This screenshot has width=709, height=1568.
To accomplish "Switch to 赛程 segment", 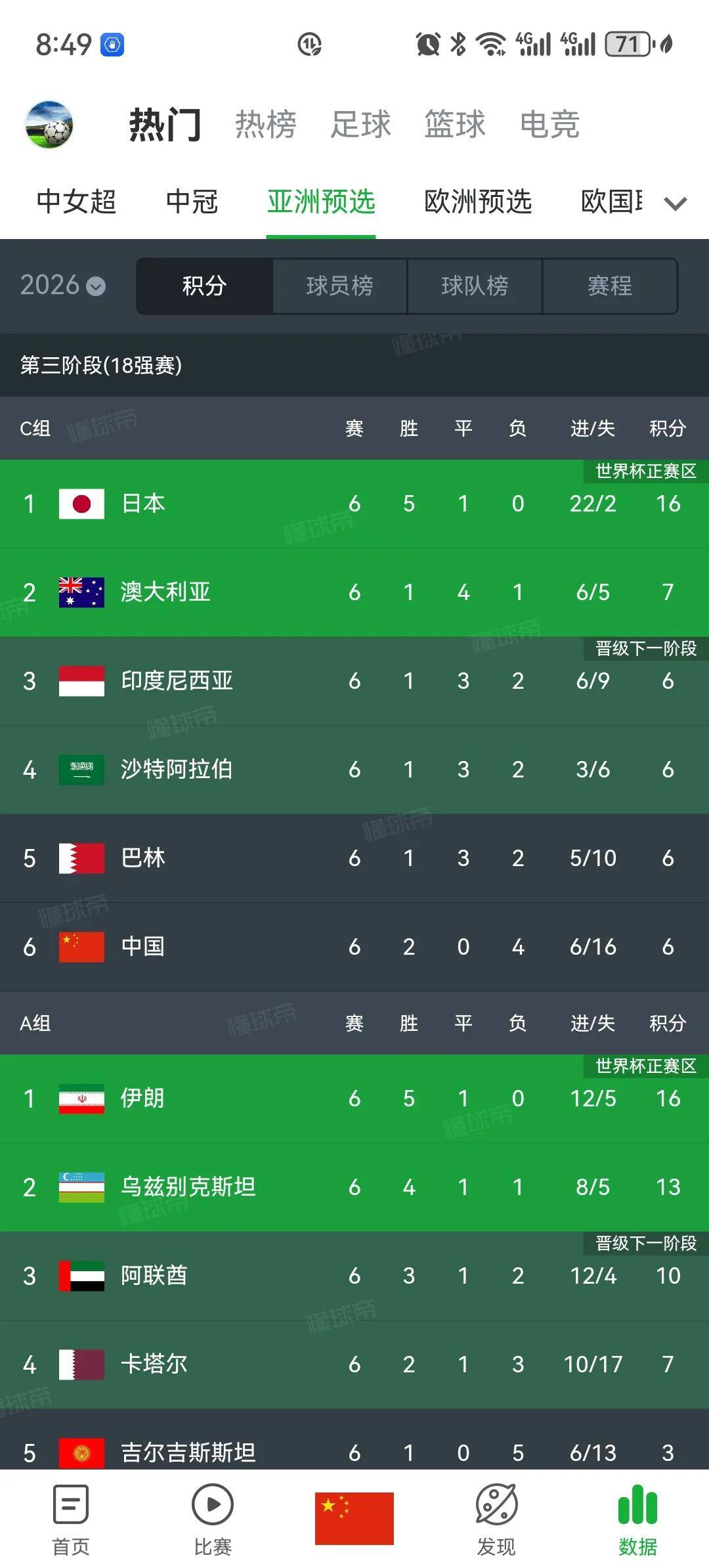I will (610, 286).
